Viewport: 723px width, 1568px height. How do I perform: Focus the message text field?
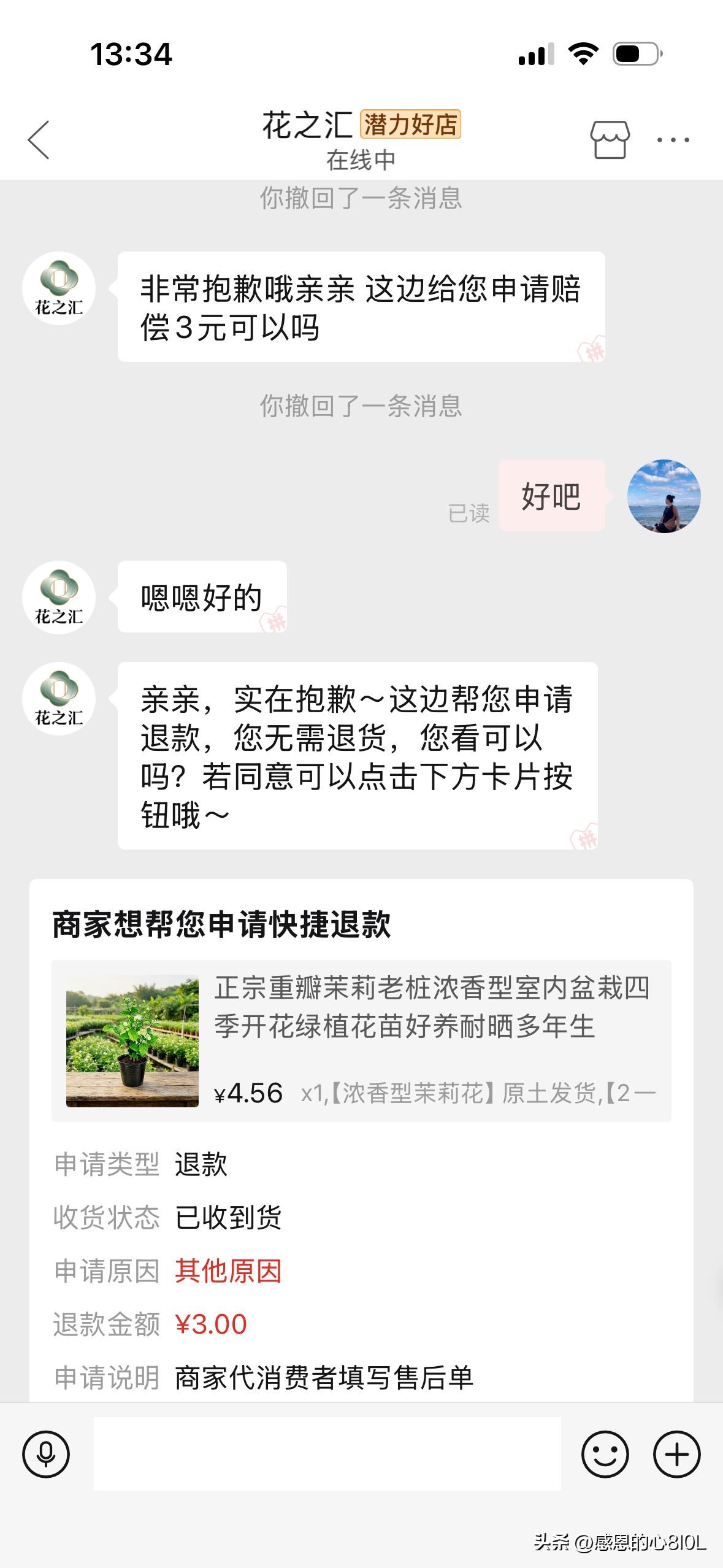pos(327,1453)
